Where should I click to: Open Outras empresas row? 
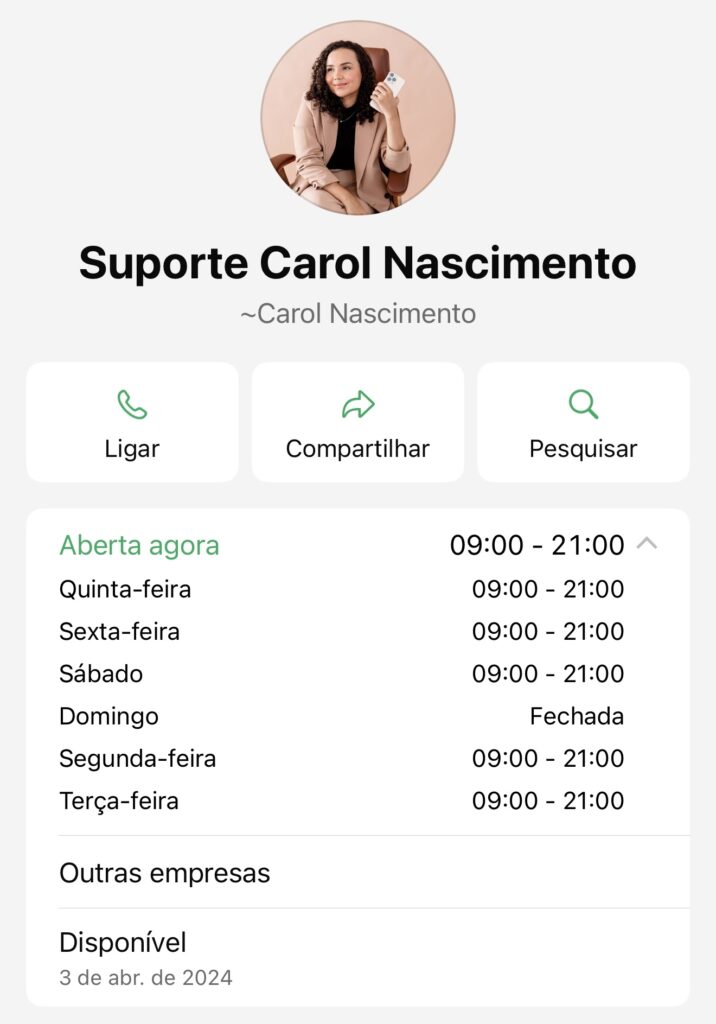[x=358, y=872]
